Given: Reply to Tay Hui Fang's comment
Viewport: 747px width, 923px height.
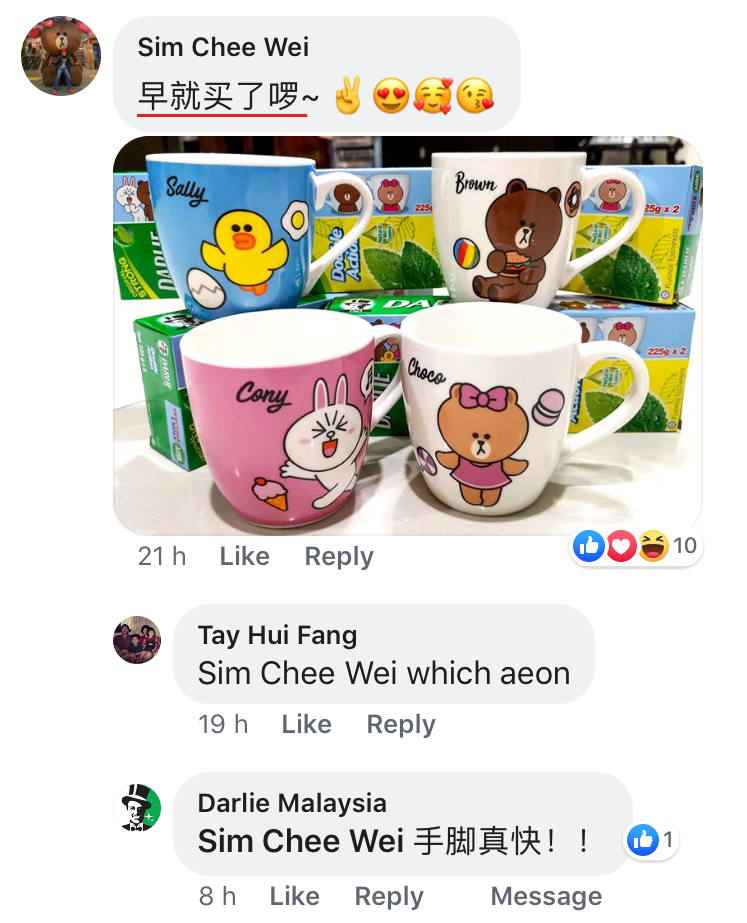Looking at the screenshot, I should tap(400, 725).
